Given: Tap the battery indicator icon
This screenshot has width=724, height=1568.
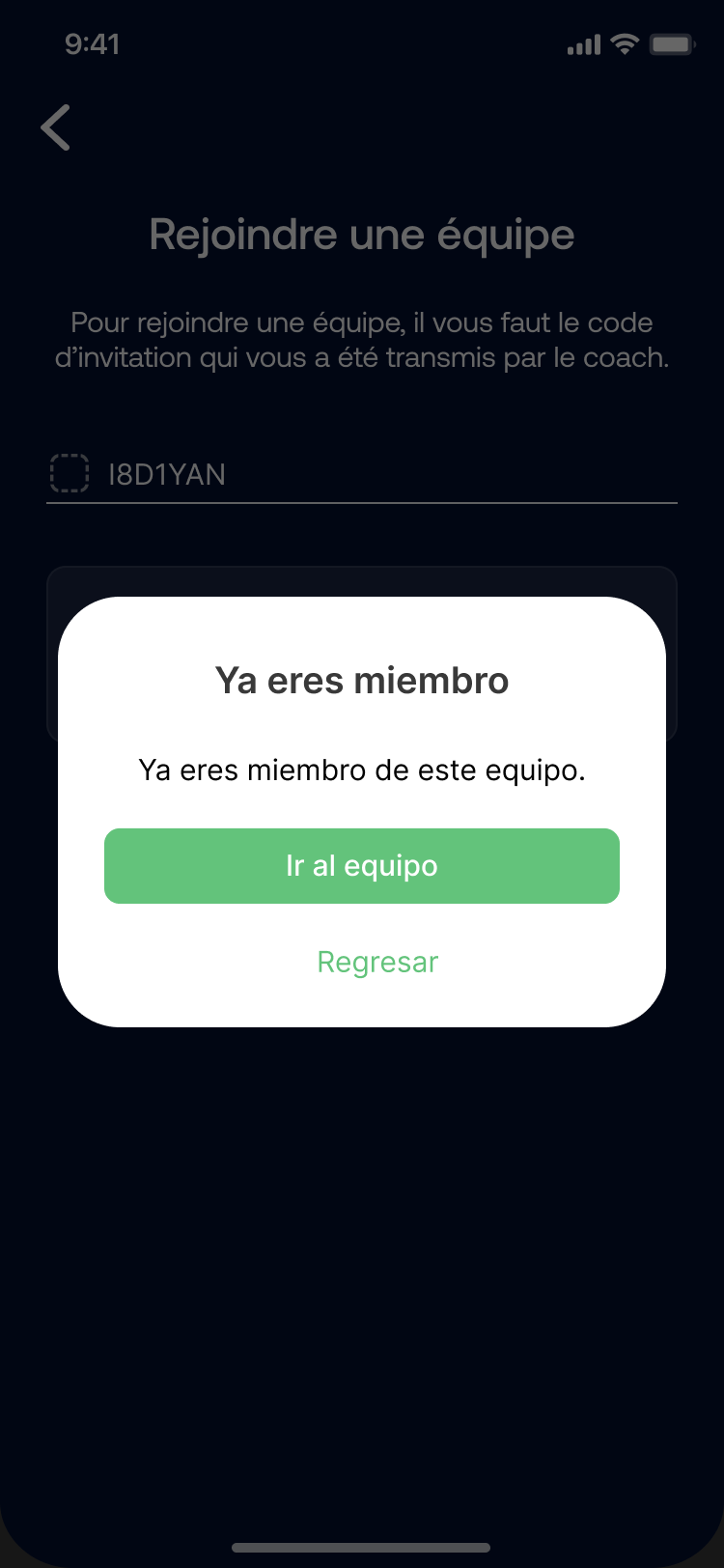Looking at the screenshot, I should pyautogui.click(x=673, y=43).
